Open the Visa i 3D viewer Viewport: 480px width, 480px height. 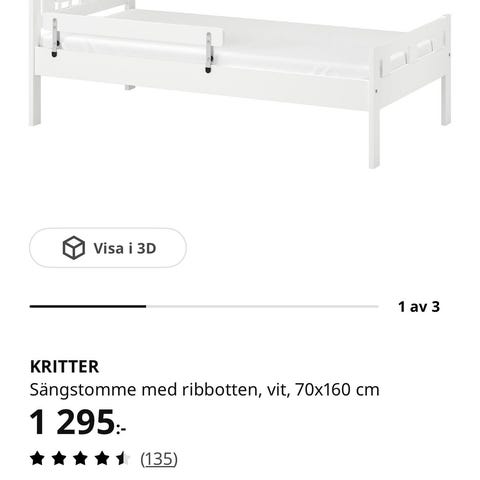pyautogui.click(x=108, y=248)
